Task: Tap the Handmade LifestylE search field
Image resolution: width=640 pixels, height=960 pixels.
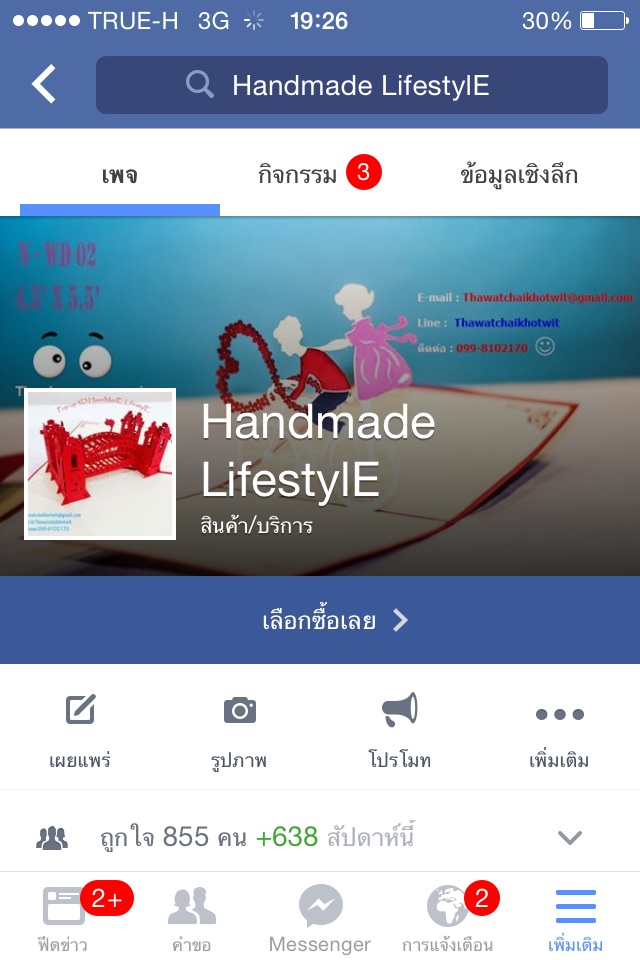Action: tap(352, 85)
